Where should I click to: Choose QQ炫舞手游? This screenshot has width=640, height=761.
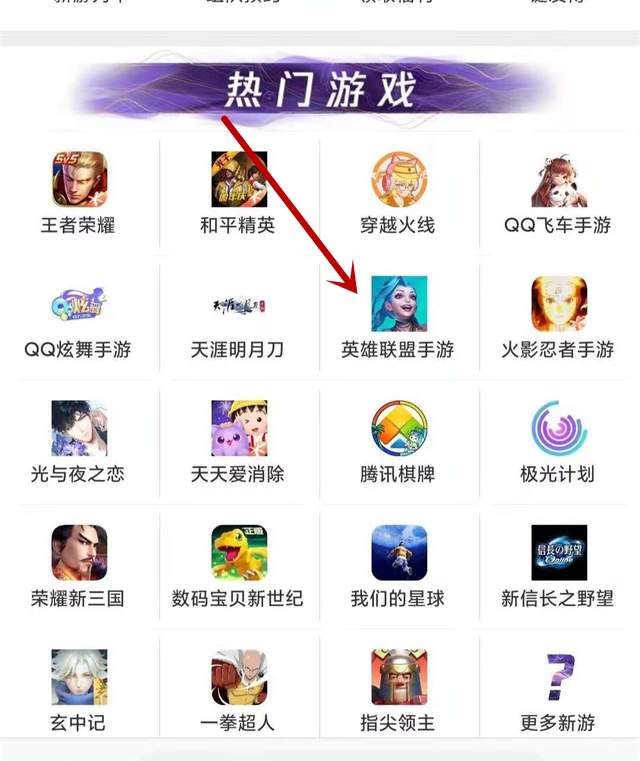pyautogui.click(x=79, y=304)
